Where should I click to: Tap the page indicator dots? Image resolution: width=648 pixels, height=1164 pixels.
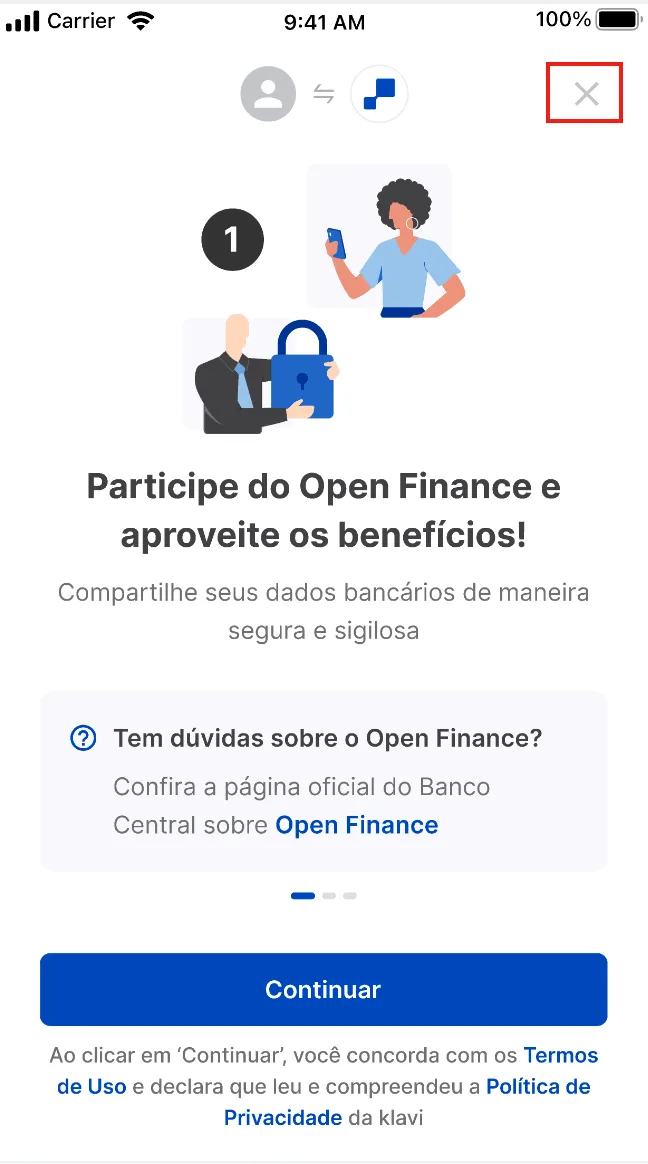[324, 896]
